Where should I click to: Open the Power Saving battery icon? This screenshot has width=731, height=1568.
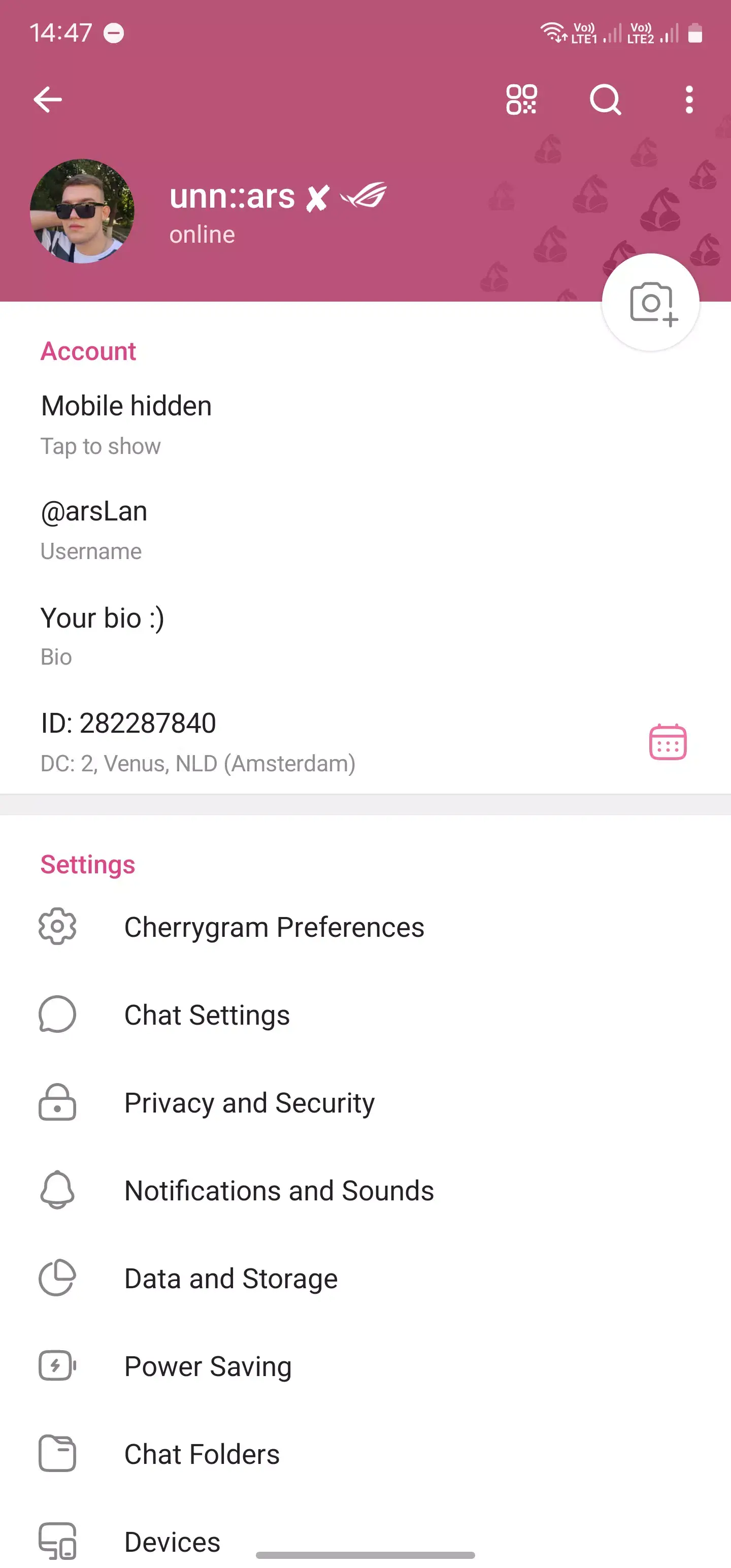click(57, 1366)
